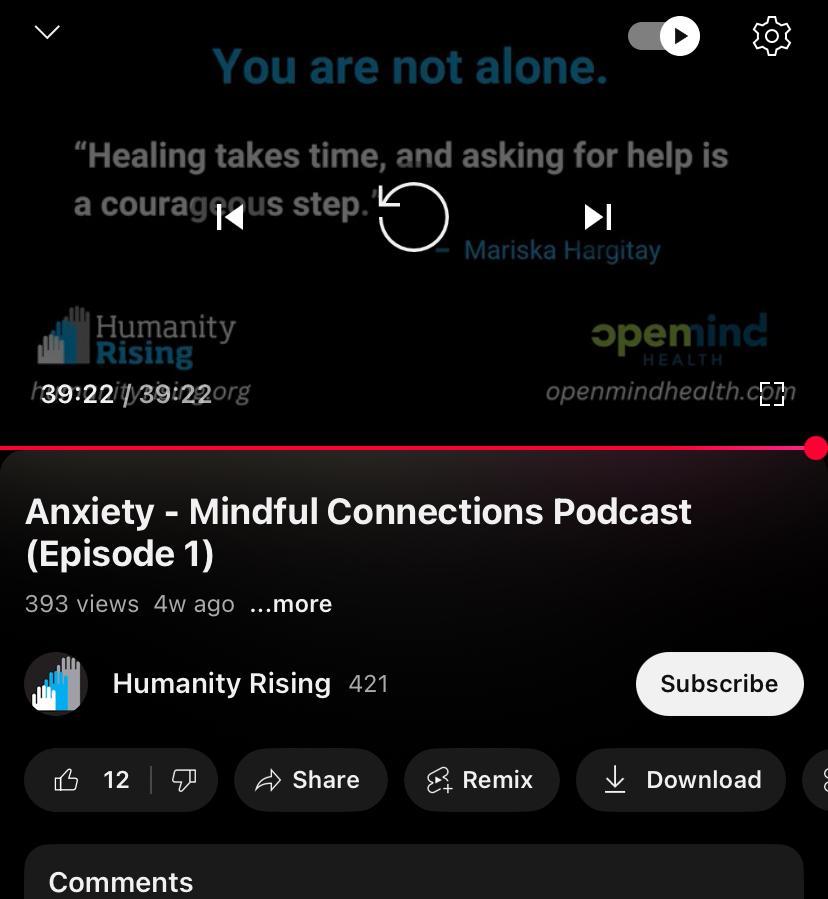
Task: Share the podcast episode
Action: (x=310, y=780)
